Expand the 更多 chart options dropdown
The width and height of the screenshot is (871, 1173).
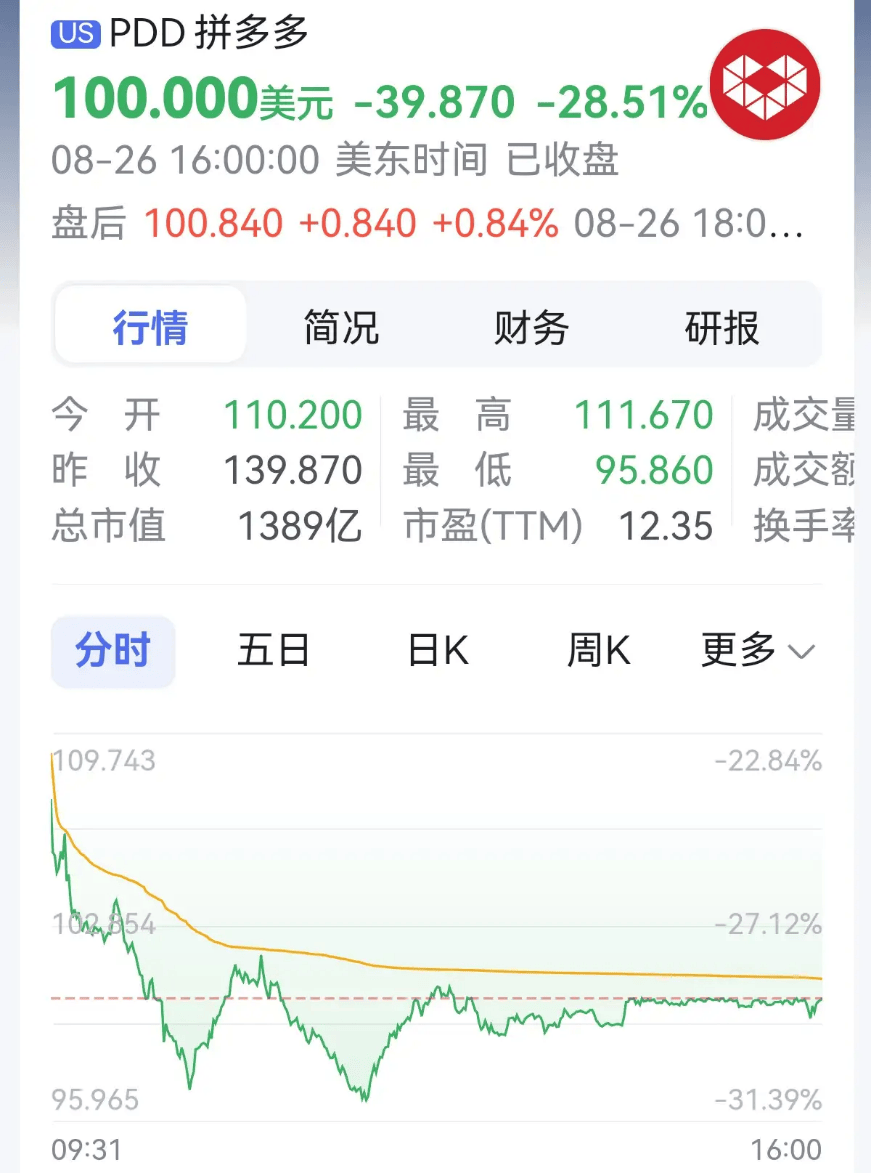[737, 650]
